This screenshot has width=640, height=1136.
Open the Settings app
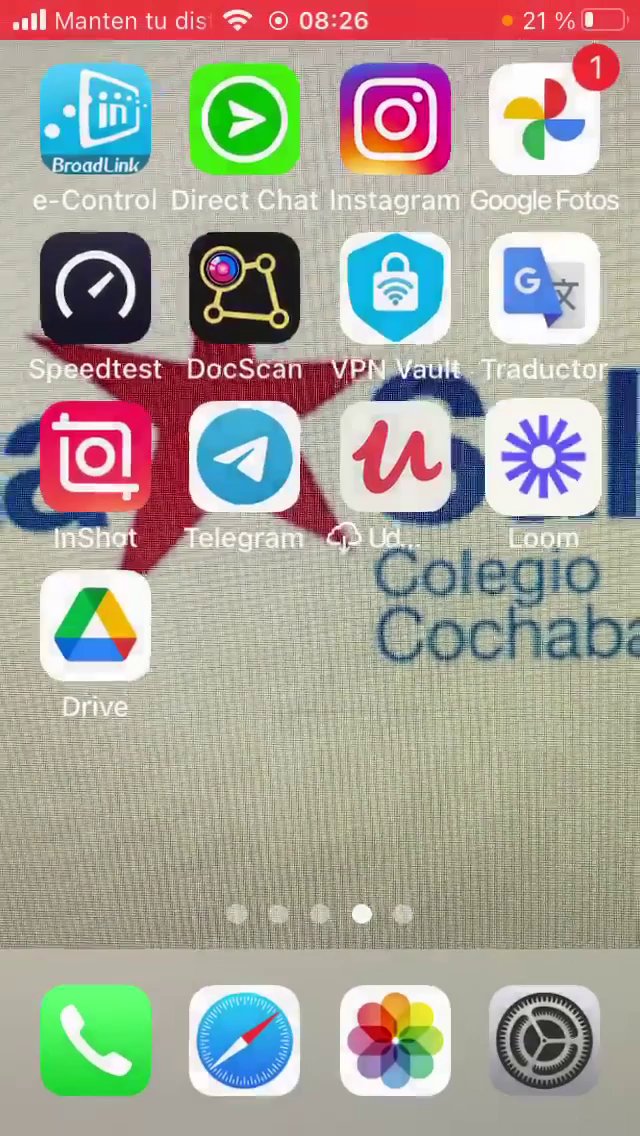[544, 1040]
